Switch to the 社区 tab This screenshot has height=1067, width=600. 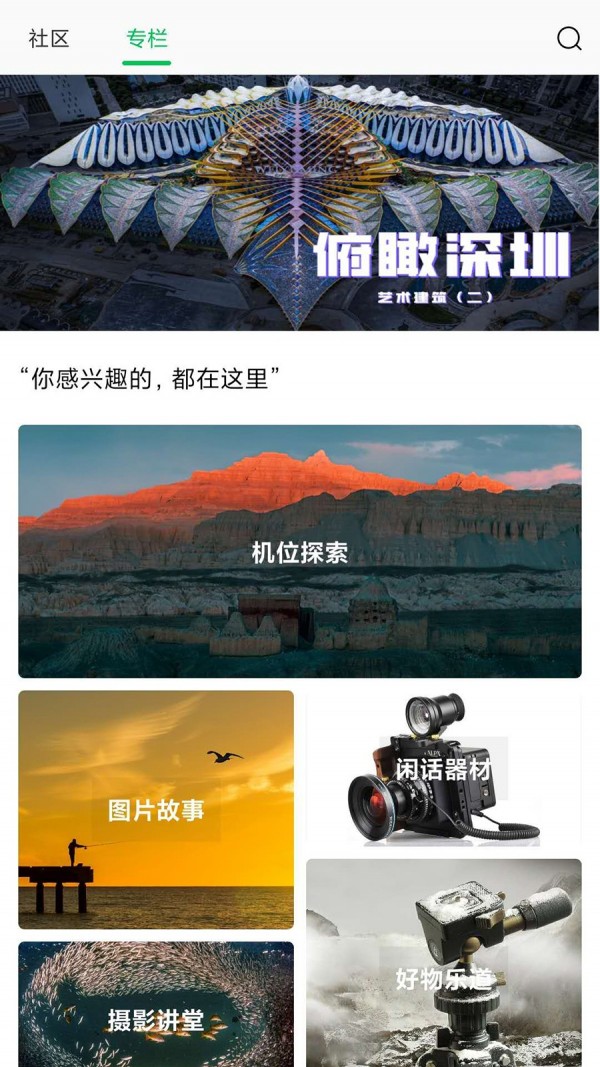click(48, 39)
